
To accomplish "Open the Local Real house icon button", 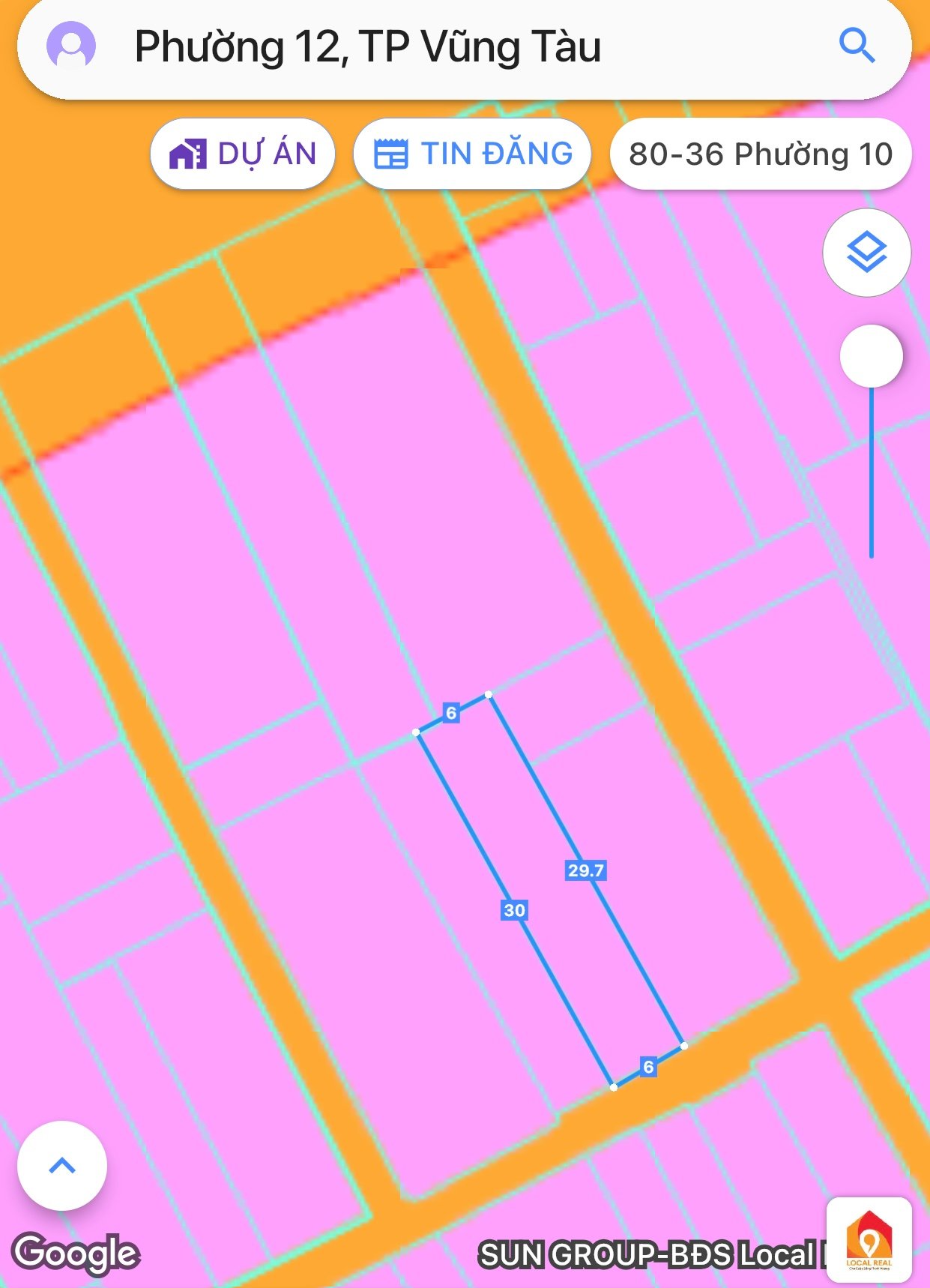I will (869, 1239).
